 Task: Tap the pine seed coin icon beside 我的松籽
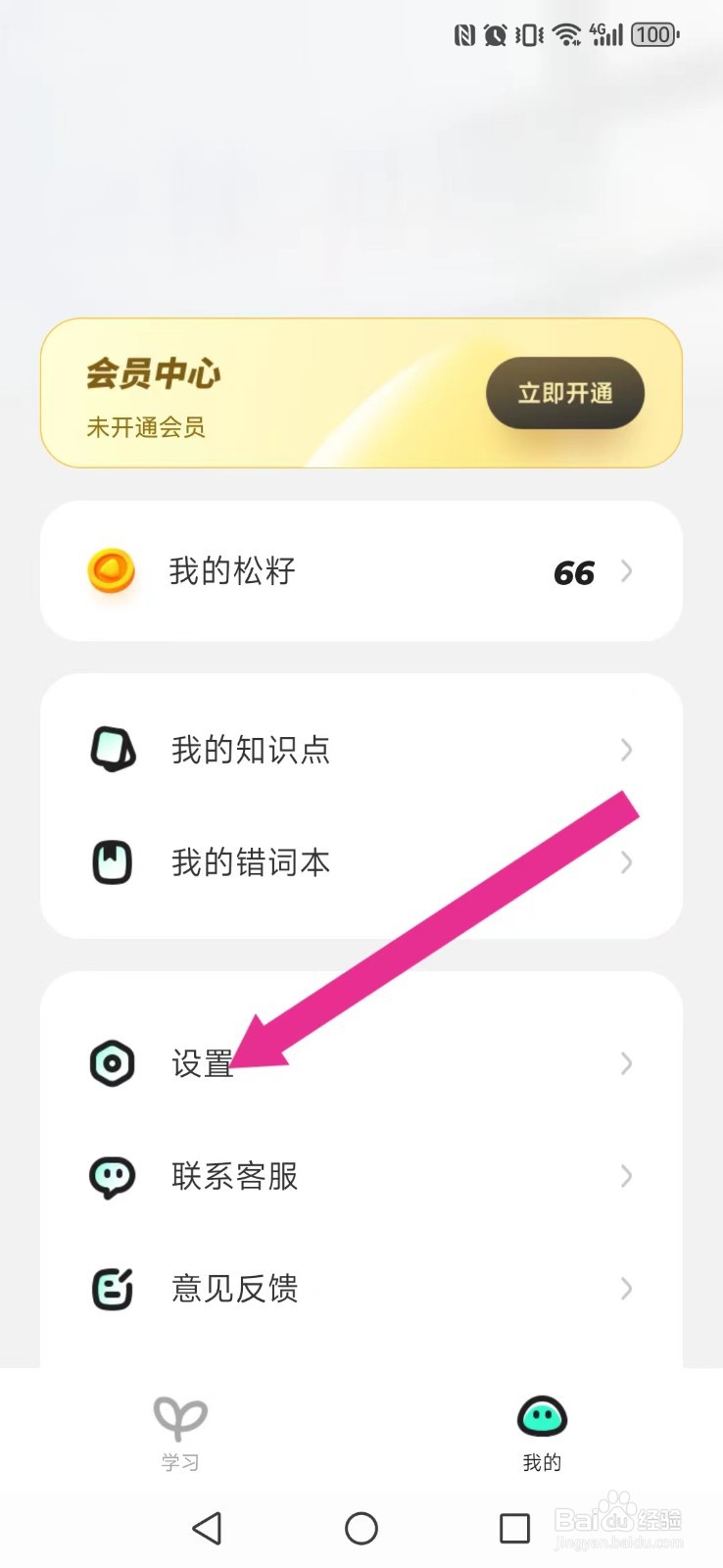coord(111,571)
